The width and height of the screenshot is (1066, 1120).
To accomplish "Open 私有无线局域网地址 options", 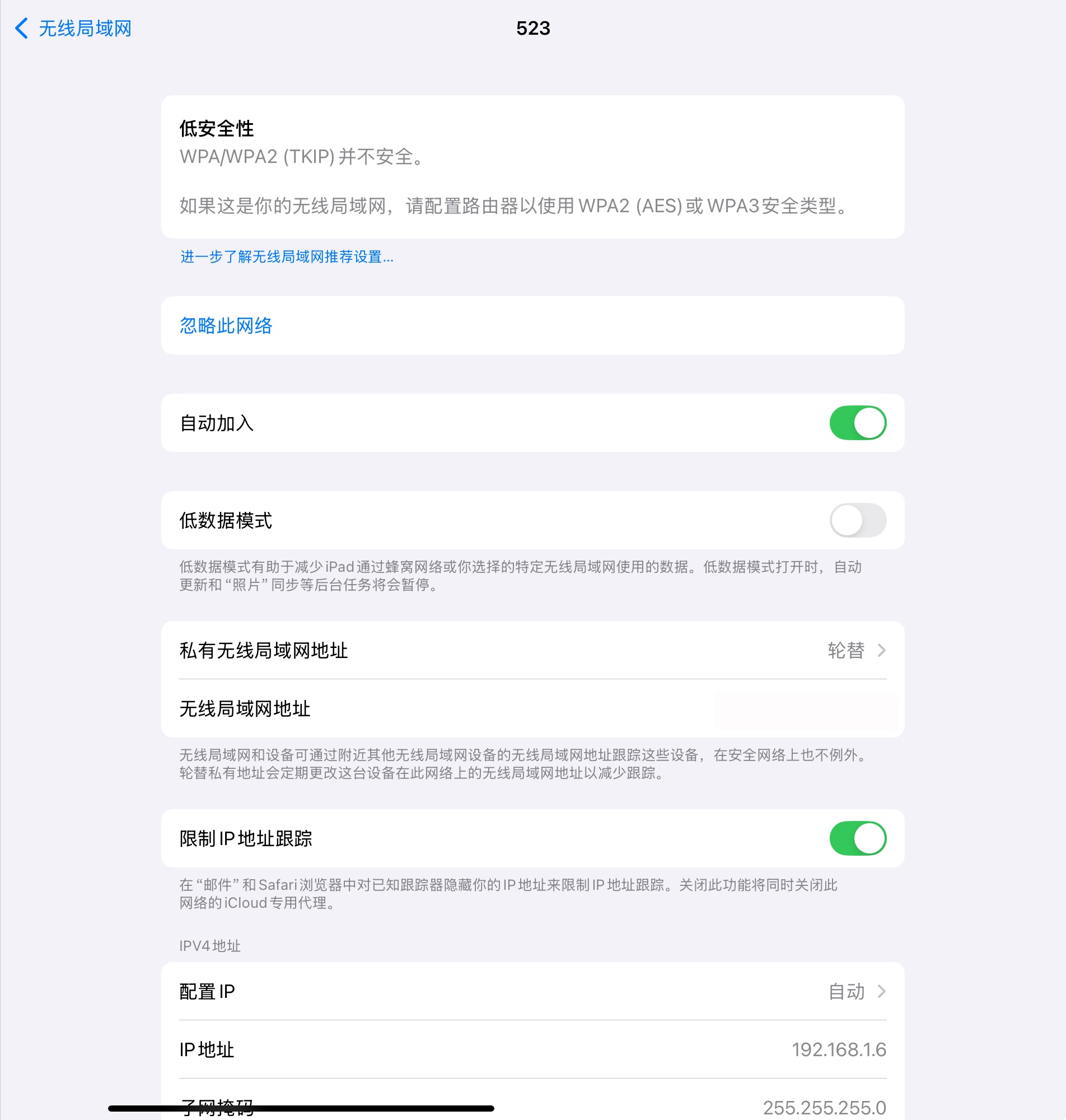I will [x=532, y=650].
